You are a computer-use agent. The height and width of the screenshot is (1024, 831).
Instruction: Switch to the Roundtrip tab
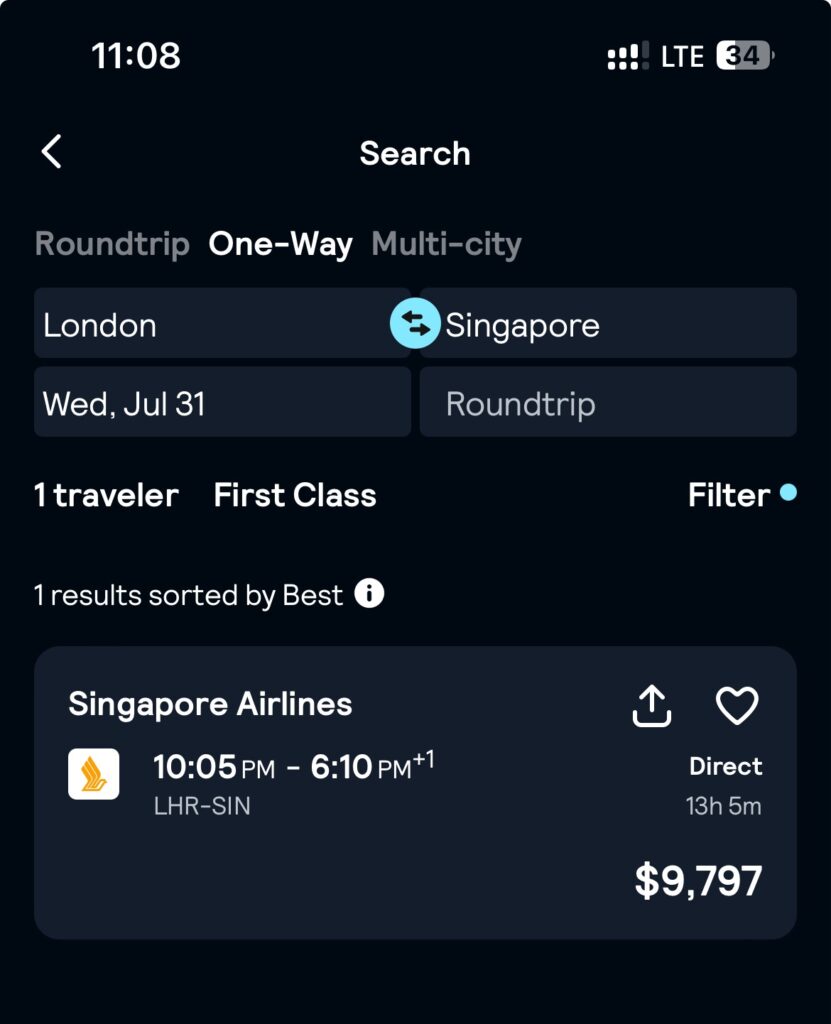[x=112, y=244]
